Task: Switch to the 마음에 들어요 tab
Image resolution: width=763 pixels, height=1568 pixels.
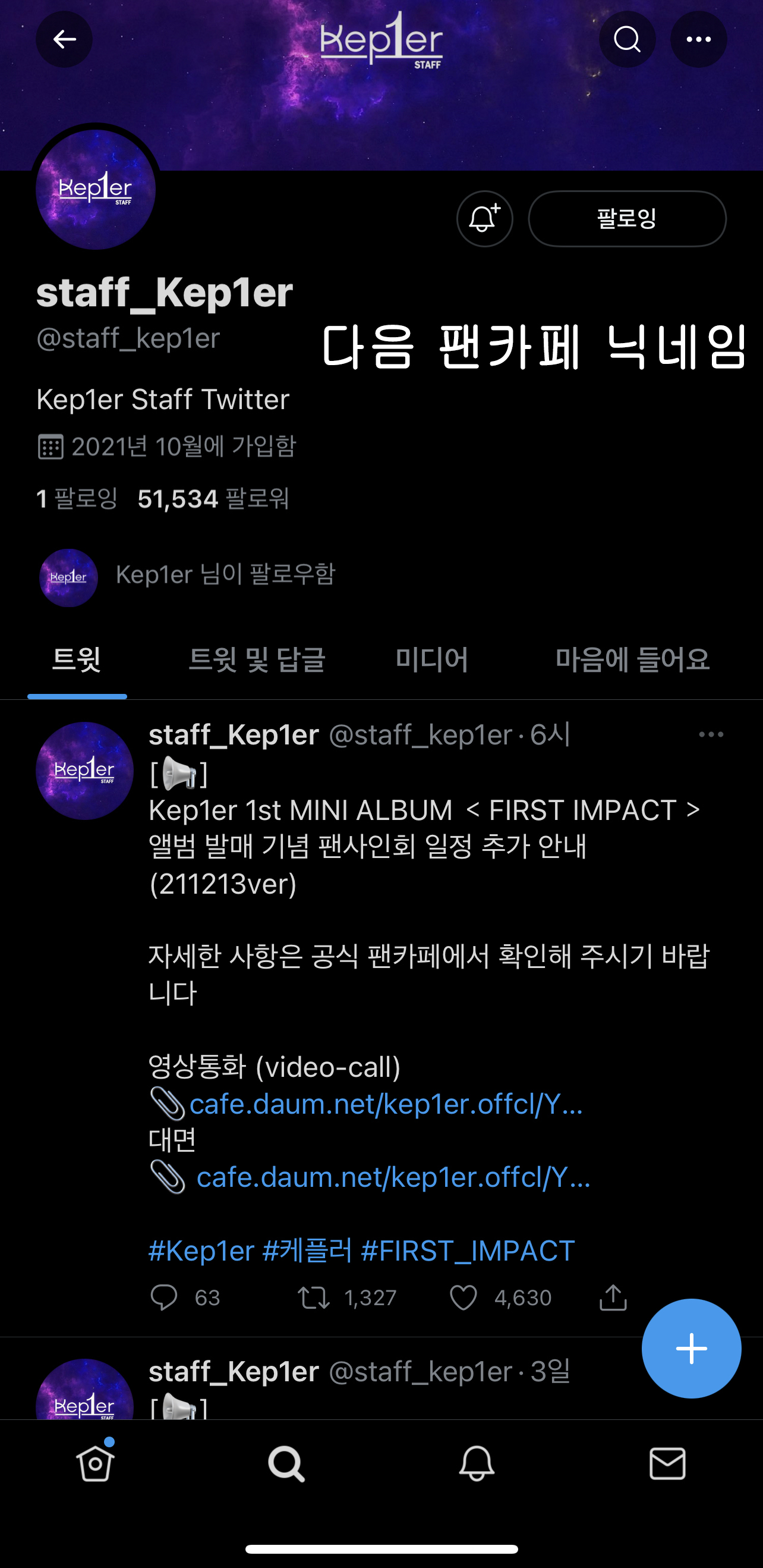Action: [632, 660]
